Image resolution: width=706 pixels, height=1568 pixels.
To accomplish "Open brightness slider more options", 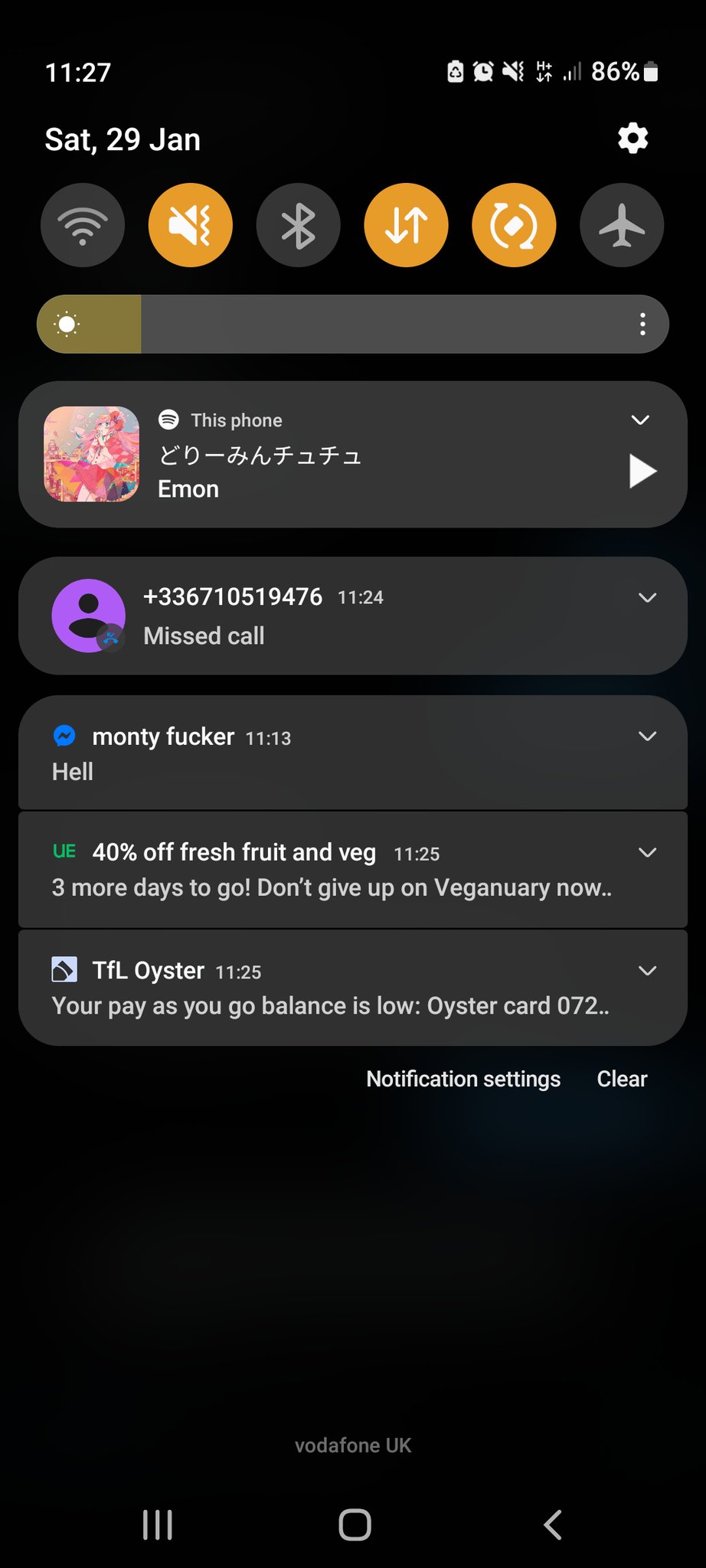I will pyautogui.click(x=642, y=325).
